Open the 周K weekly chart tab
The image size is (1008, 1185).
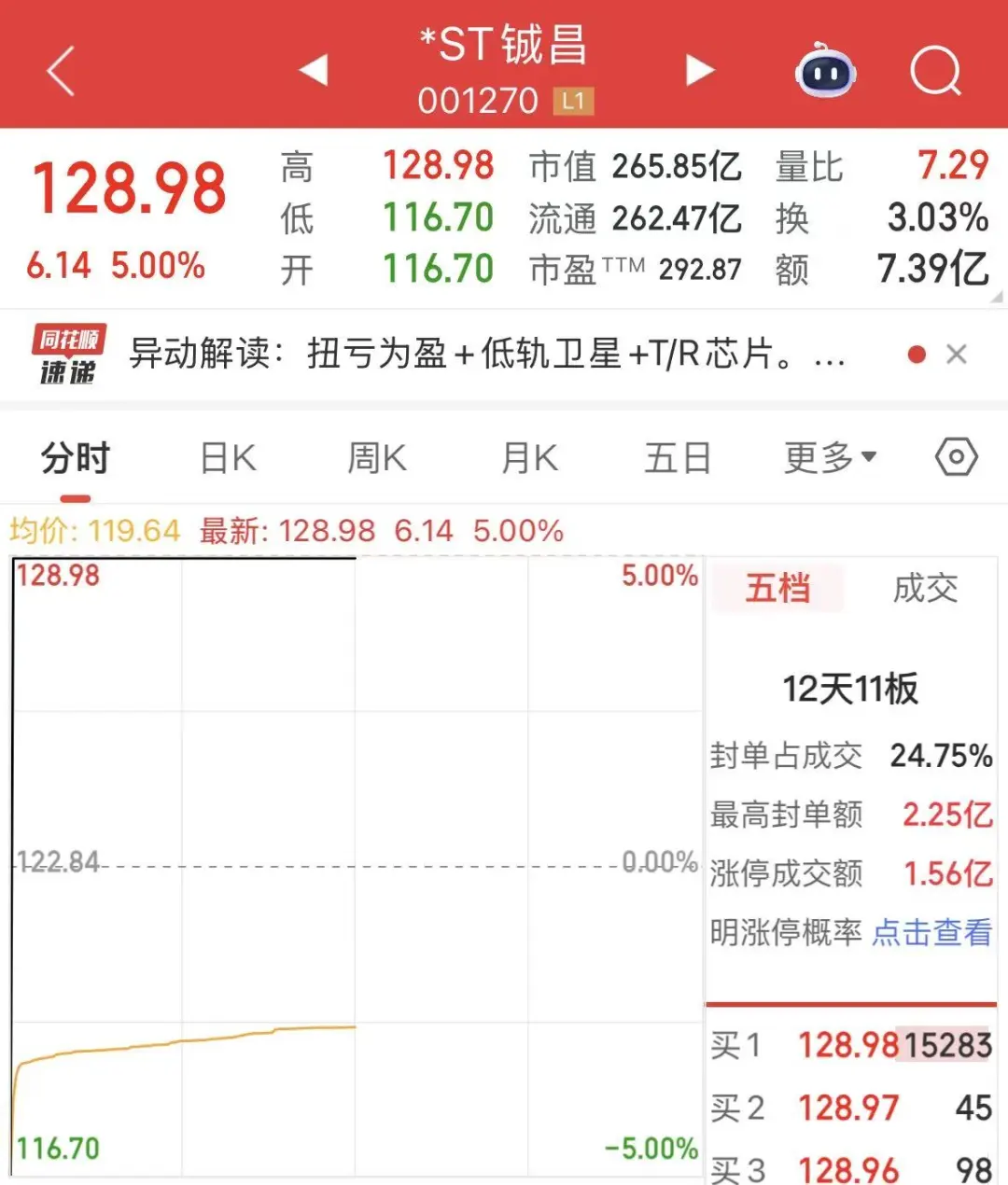click(376, 457)
